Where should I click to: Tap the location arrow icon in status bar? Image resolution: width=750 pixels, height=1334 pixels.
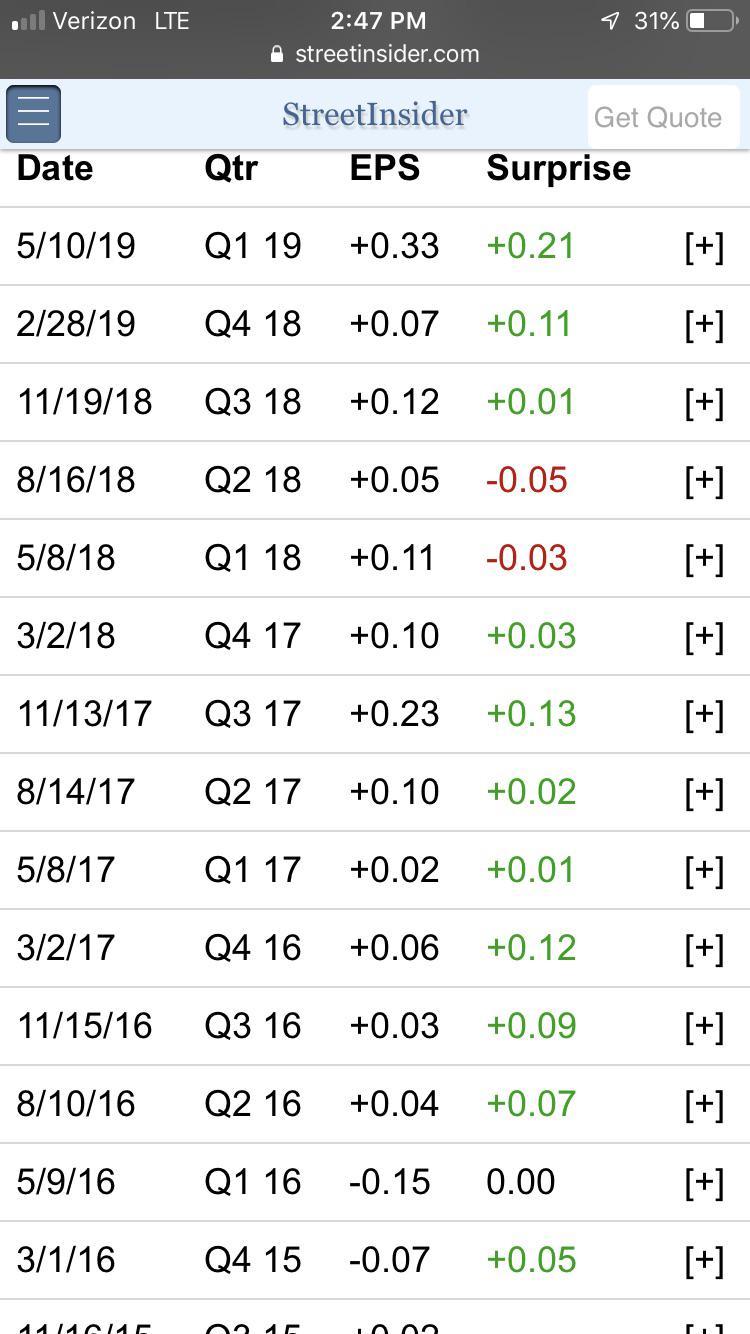click(610, 19)
